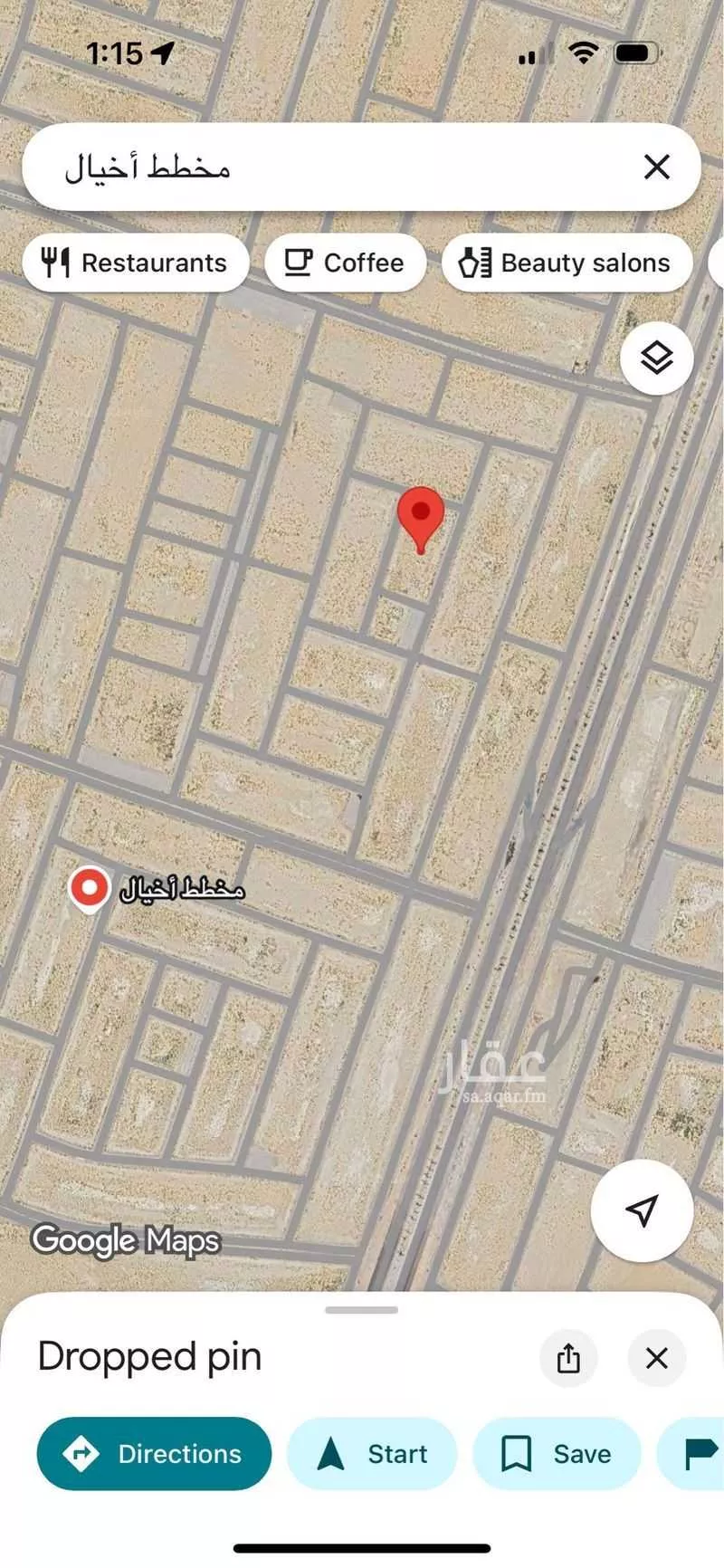Expand the bottom sheet drag handle
Image resolution: width=724 pixels, height=1568 pixels.
click(x=362, y=1310)
